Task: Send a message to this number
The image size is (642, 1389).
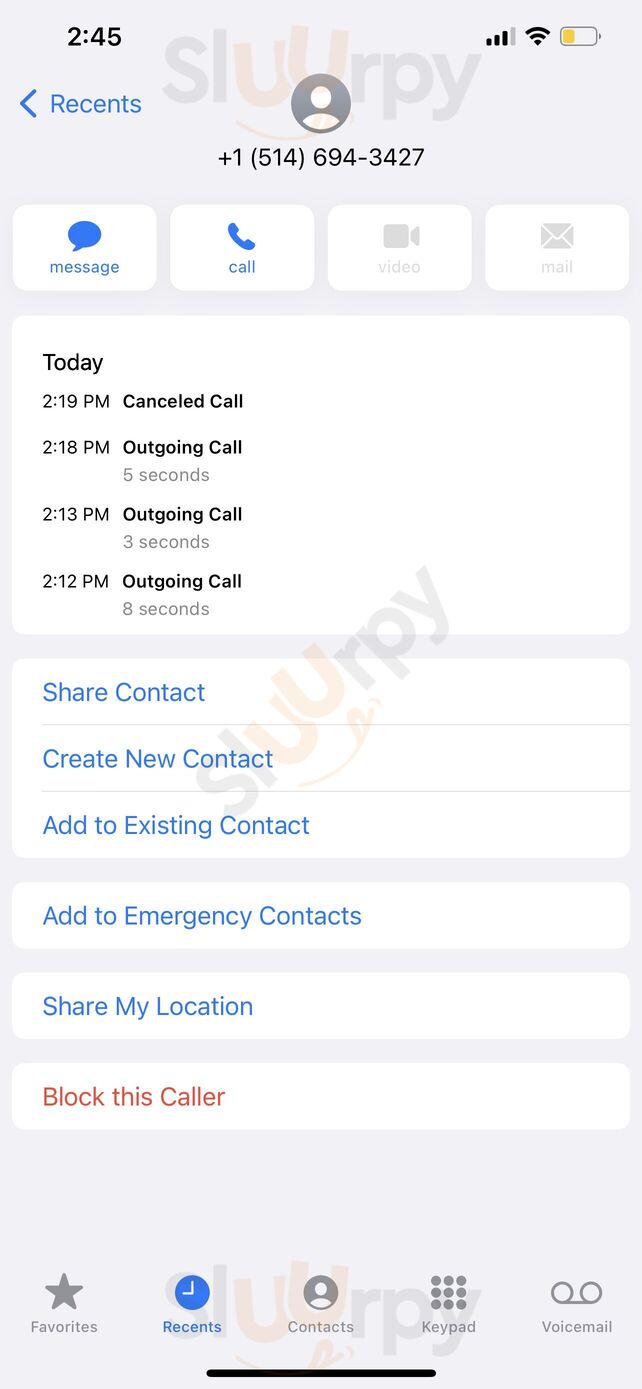Action: click(x=85, y=248)
